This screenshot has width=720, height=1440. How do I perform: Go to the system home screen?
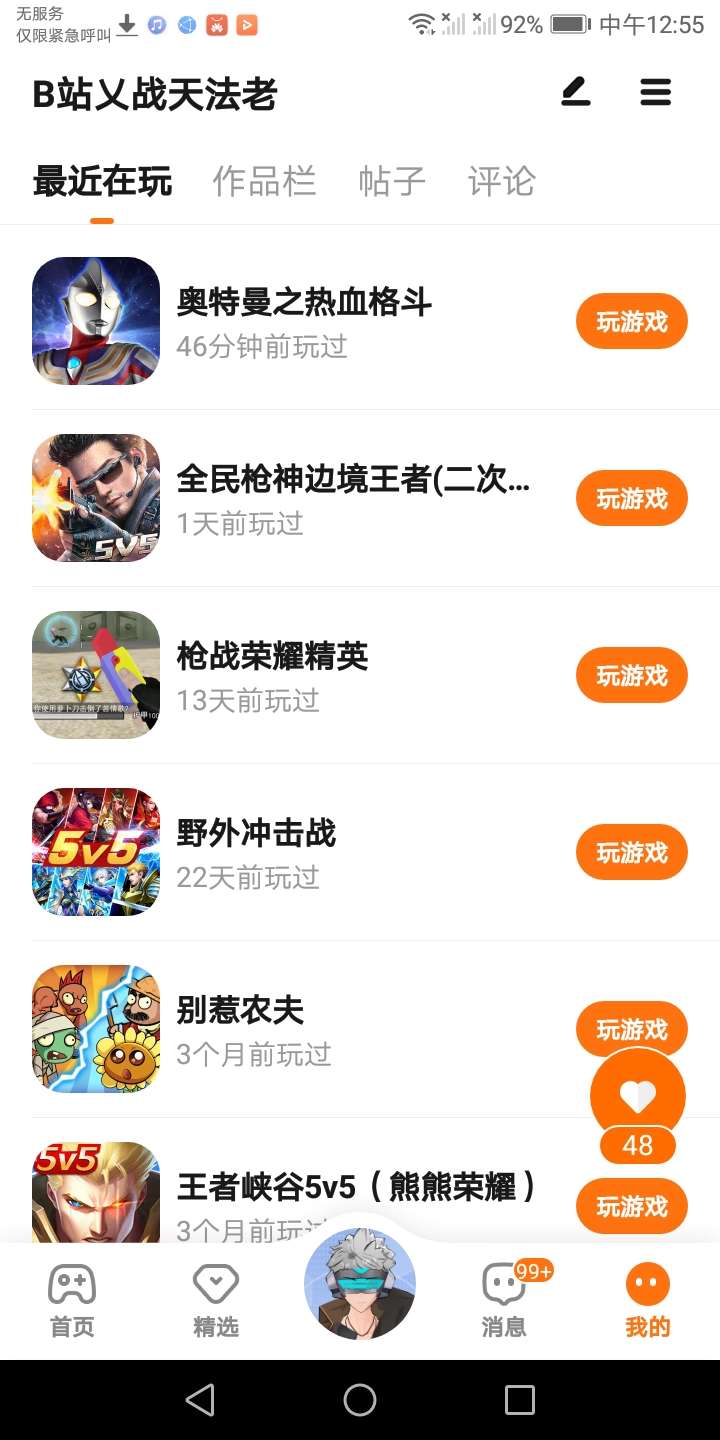coord(360,1400)
